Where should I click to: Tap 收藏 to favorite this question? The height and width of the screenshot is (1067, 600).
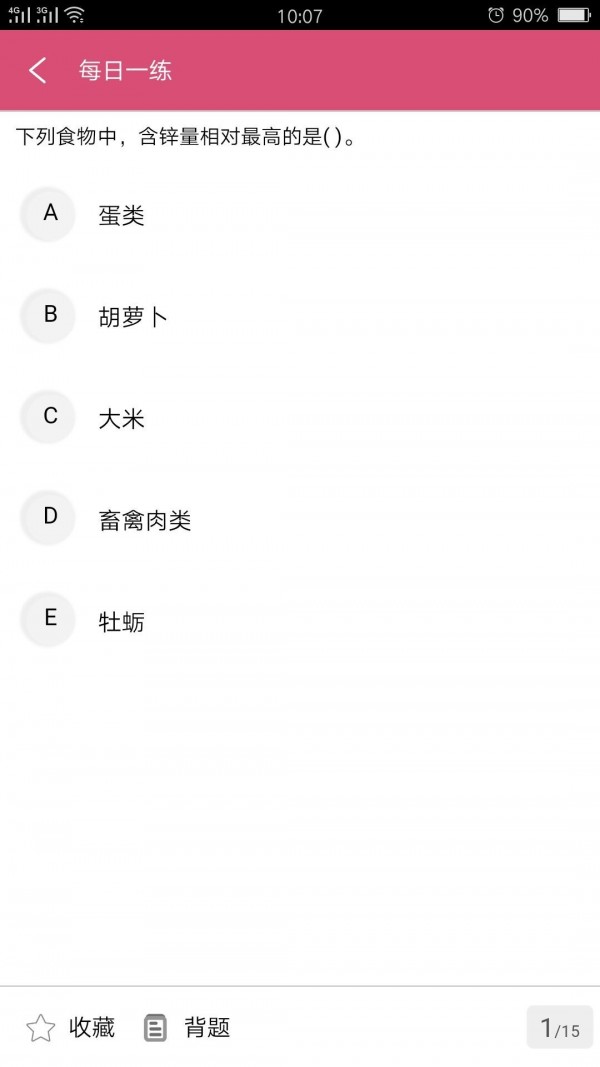70,1027
